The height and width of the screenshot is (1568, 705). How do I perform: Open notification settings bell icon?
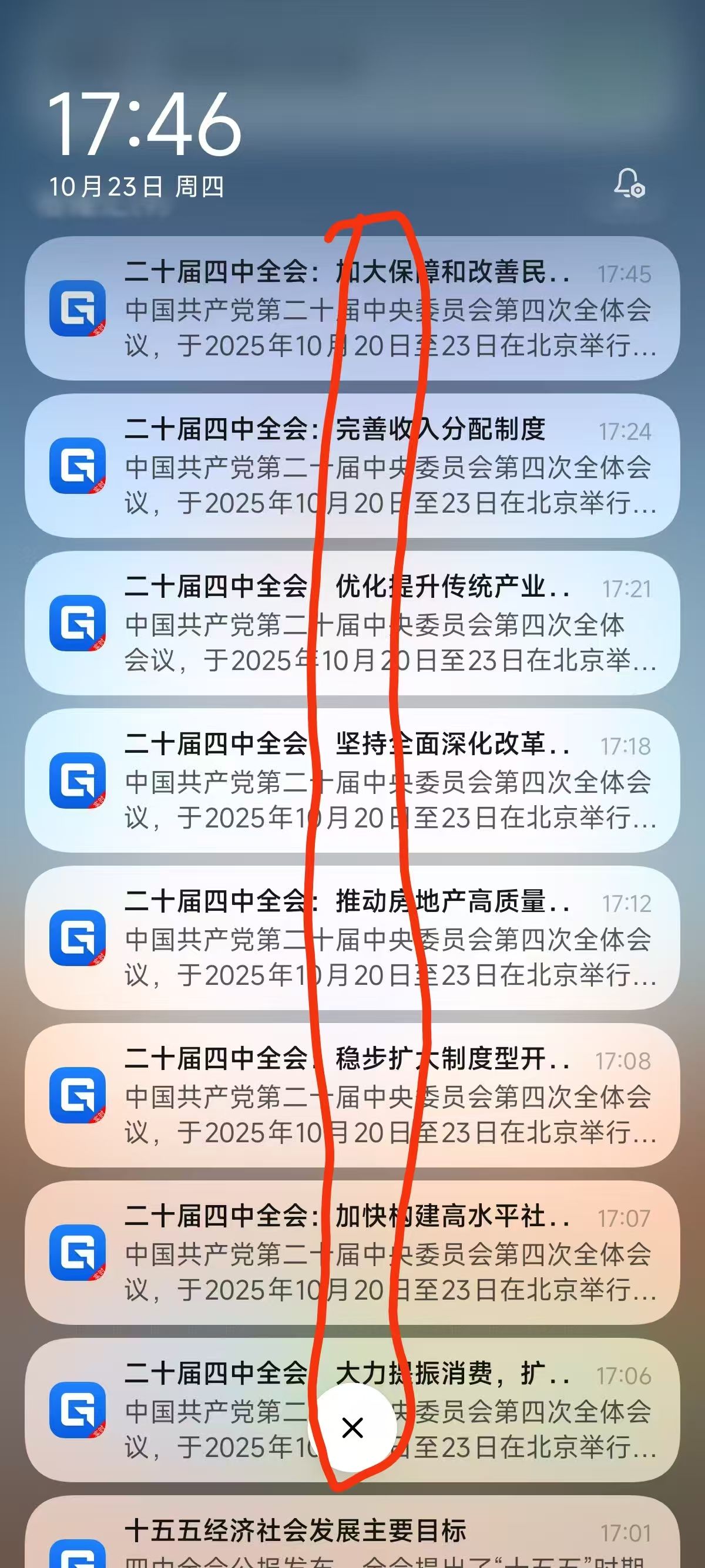point(630,183)
